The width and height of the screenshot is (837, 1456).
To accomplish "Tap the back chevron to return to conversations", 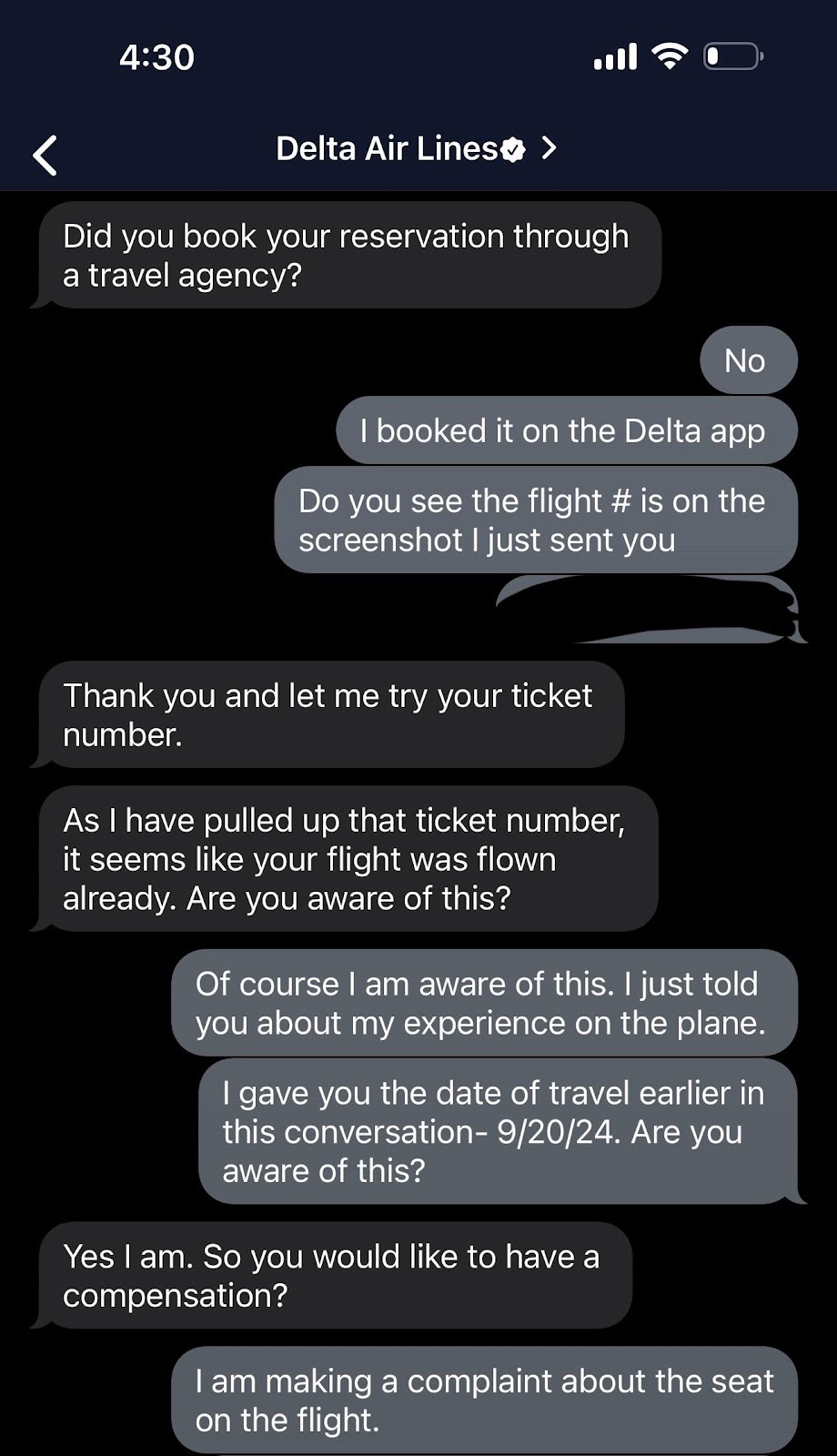I will pos(45,155).
